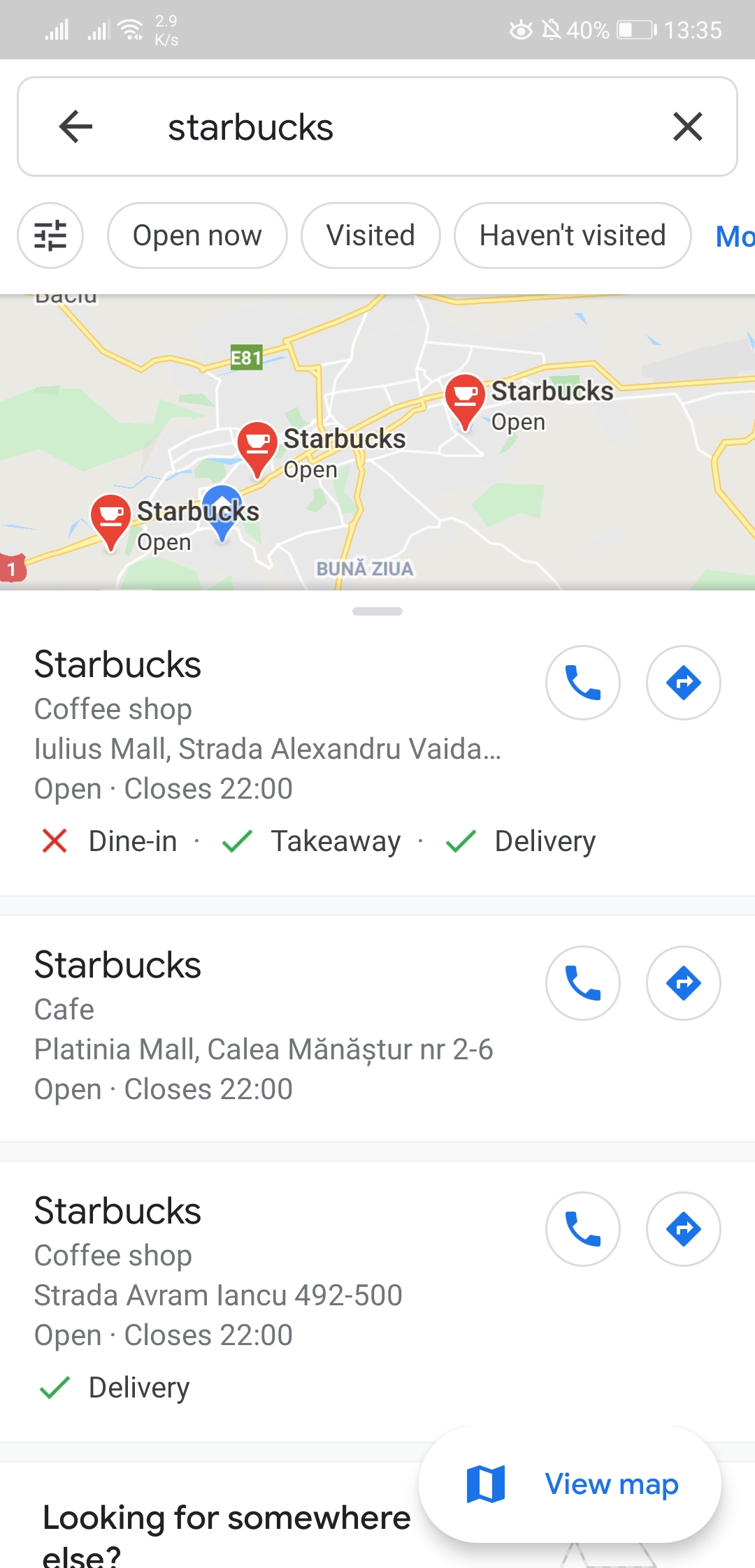This screenshot has width=755, height=1568.
Task: Clear the starbucks search query
Action: 687,127
